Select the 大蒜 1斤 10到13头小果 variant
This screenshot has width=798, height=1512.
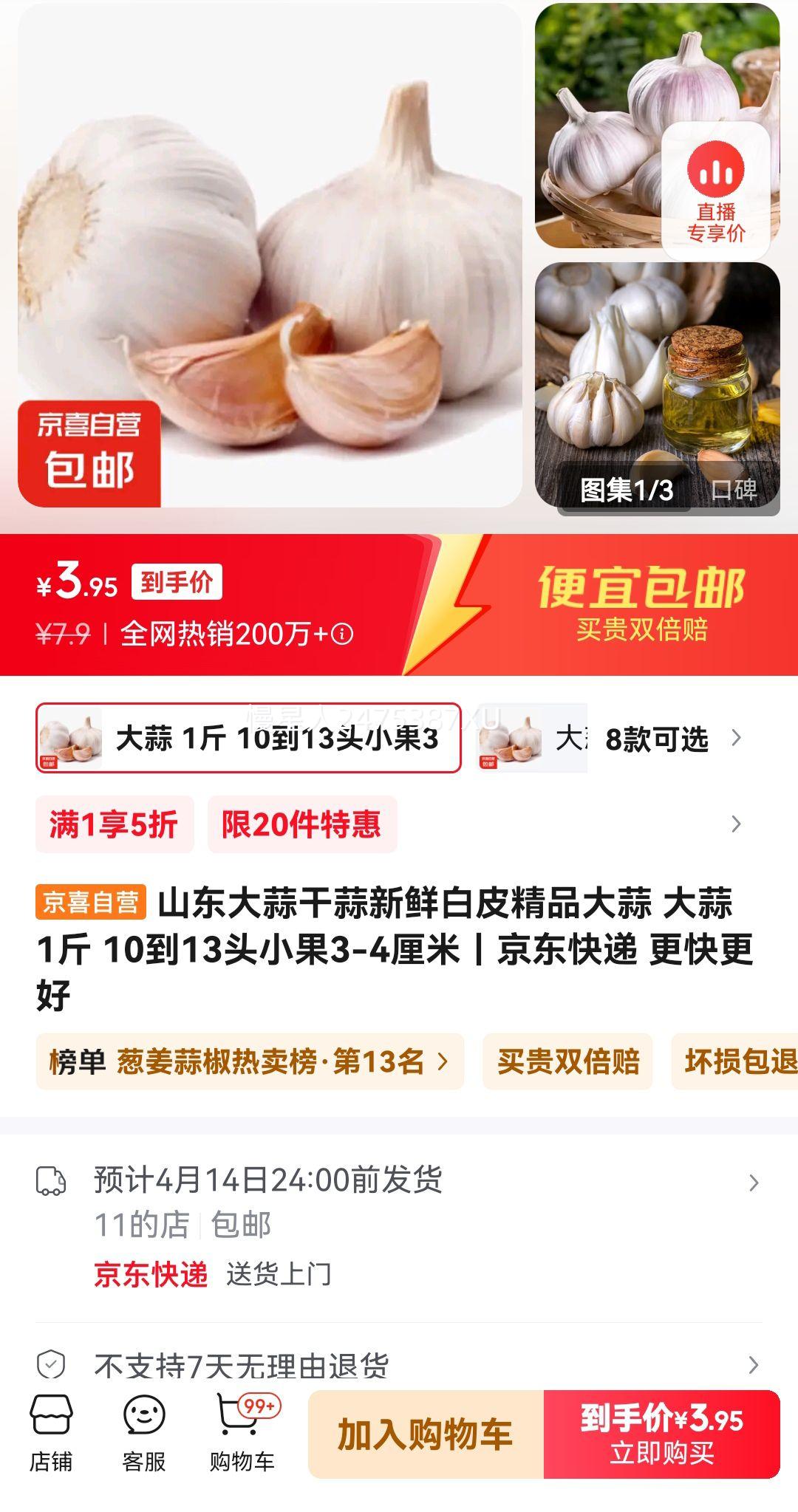tap(248, 738)
